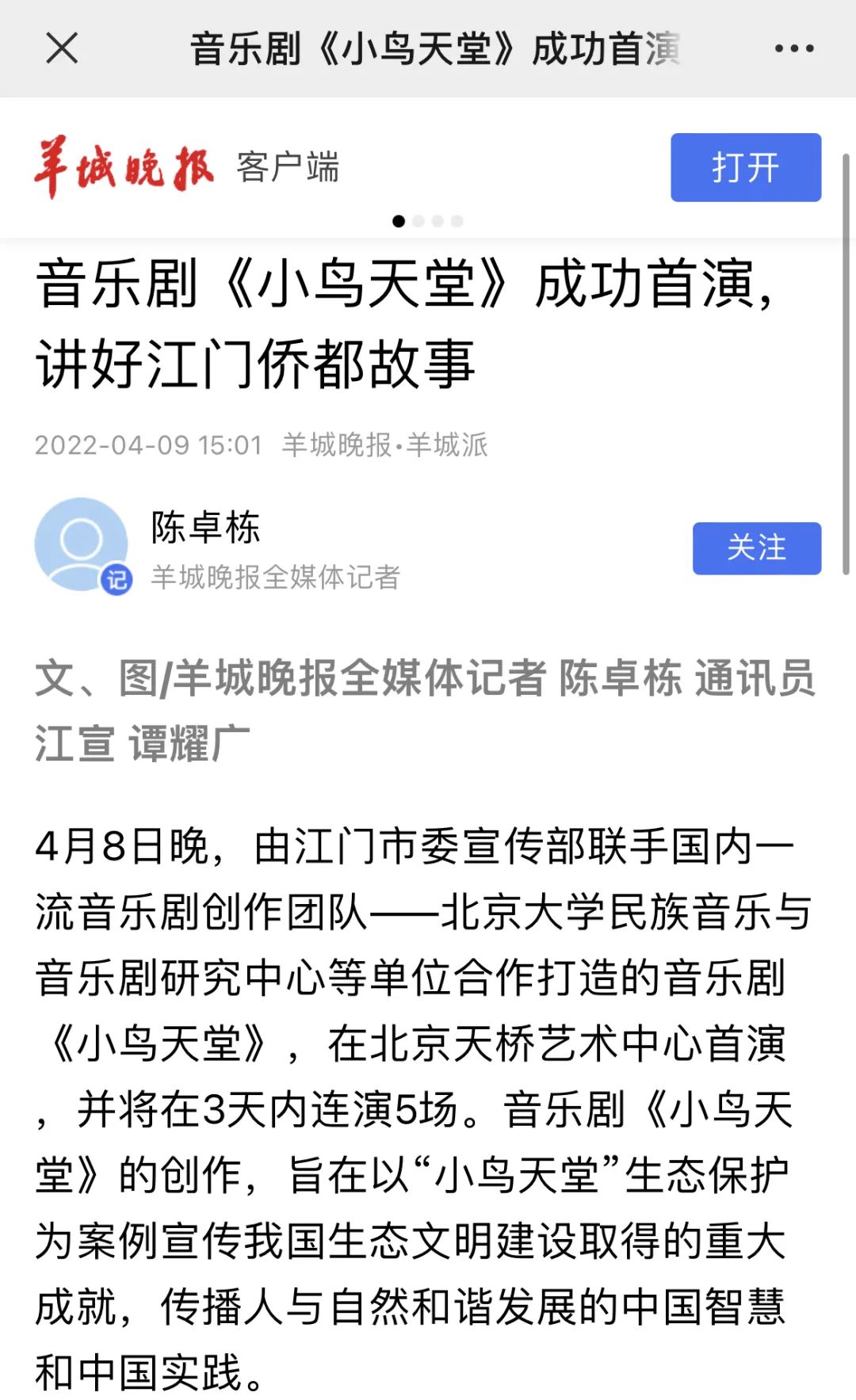The width and height of the screenshot is (856, 1400).
Task: Open the 羊城晚报 客户端 banner
Action: 187,167
